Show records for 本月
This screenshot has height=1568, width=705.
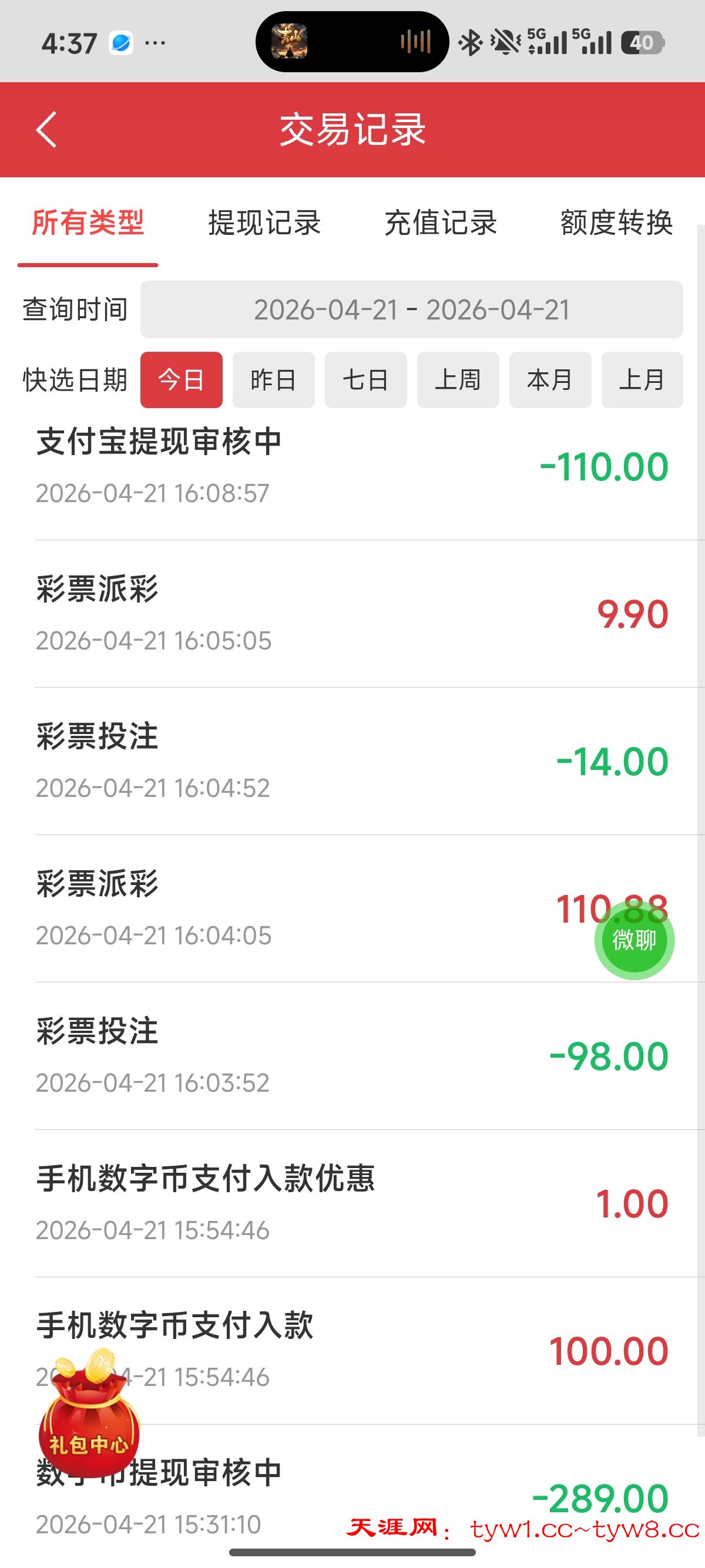click(550, 380)
